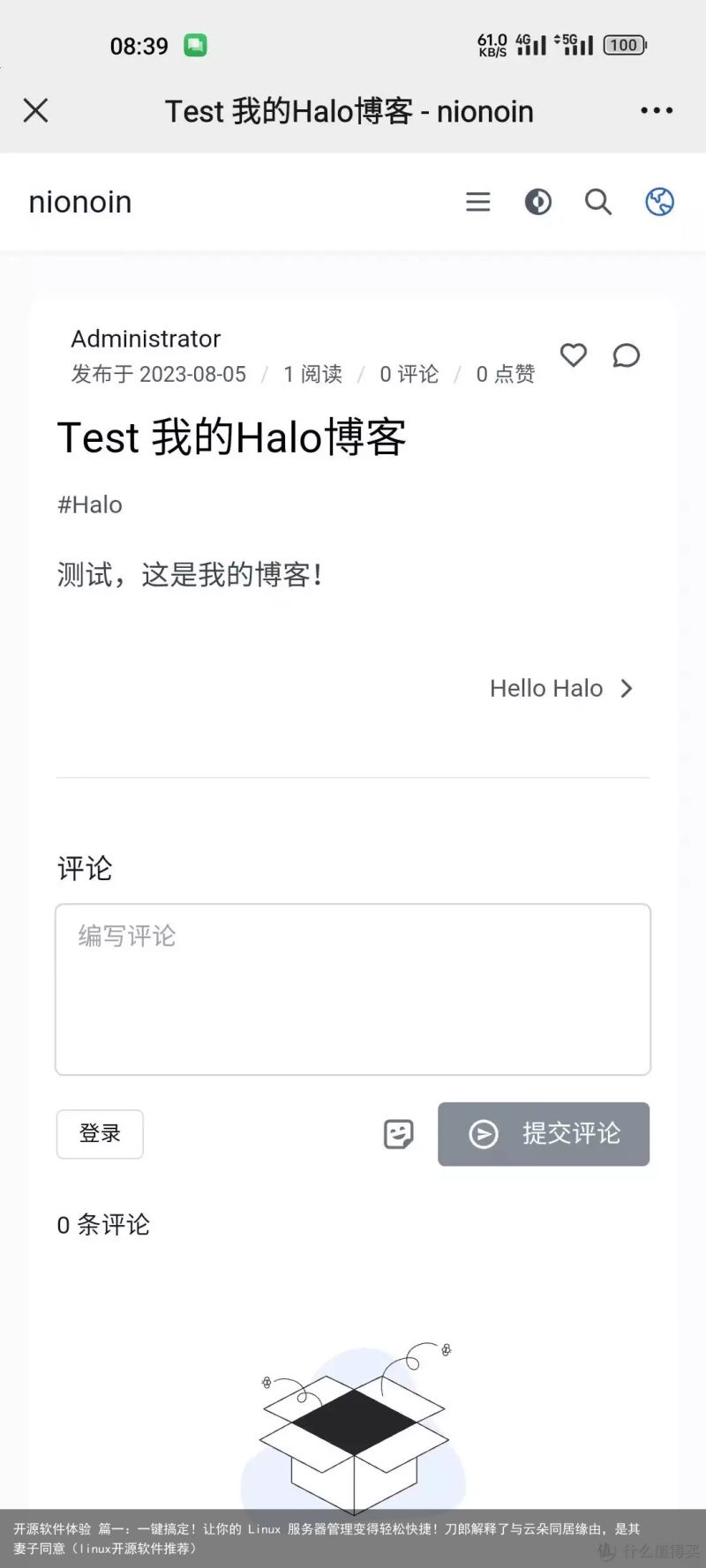Open the nionoin site home
706x1568 pixels.
(x=80, y=202)
